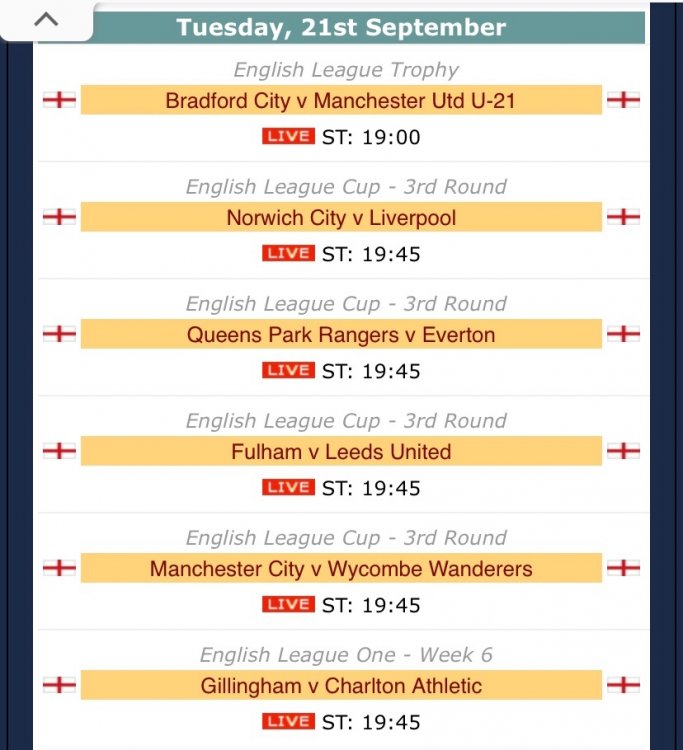Viewport: 683px width, 750px height.
Task: Open Fulham v Leeds United match
Action: (x=341, y=451)
